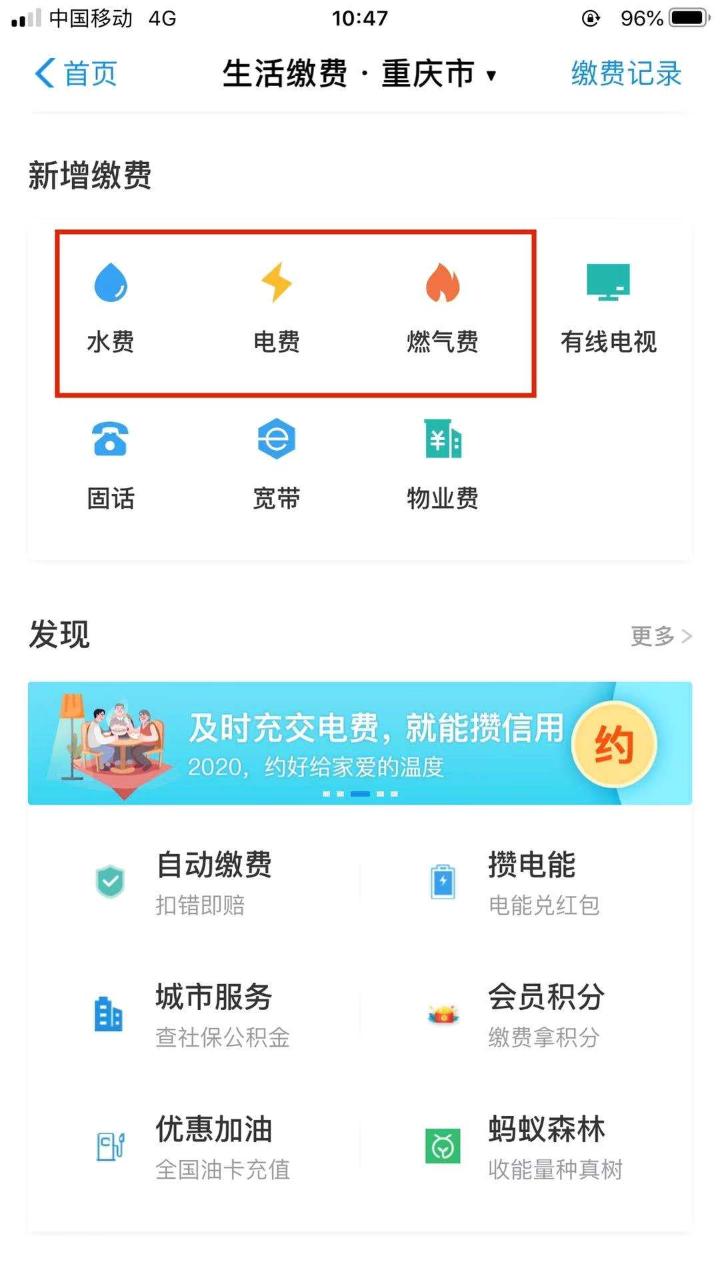Open 固话 landline payment
This screenshot has width=720, height=1280.
111,464
